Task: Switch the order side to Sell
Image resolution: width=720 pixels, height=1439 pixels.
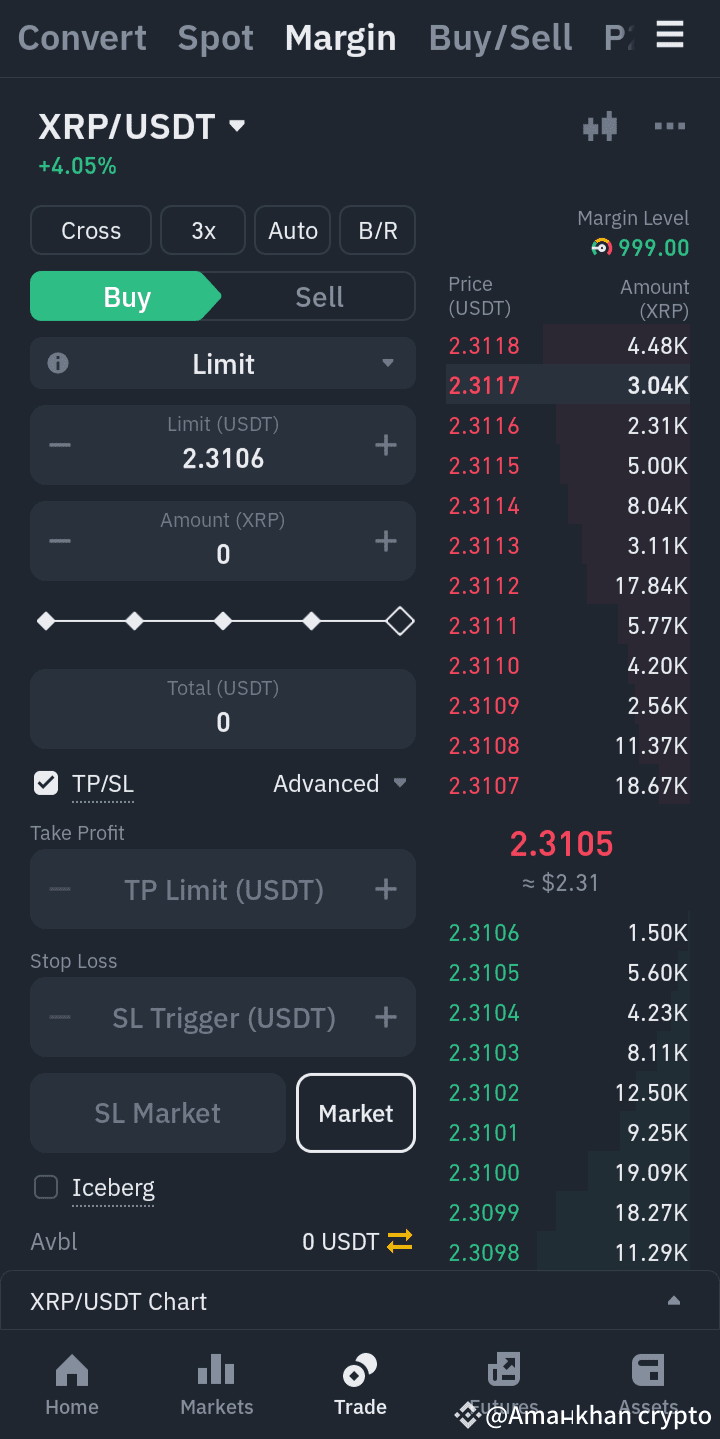Action: click(318, 296)
